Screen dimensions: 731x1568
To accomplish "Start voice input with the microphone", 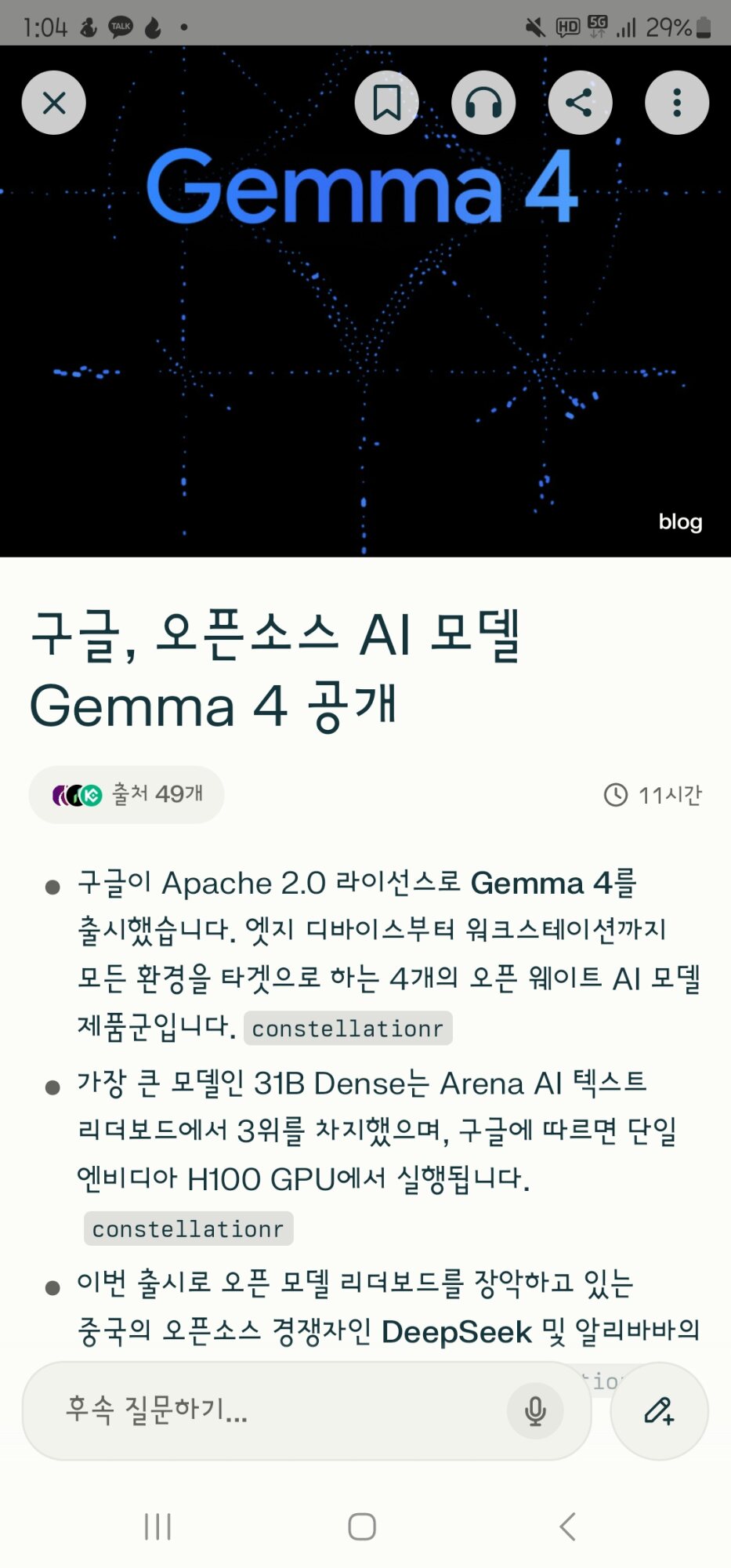I will (535, 1410).
